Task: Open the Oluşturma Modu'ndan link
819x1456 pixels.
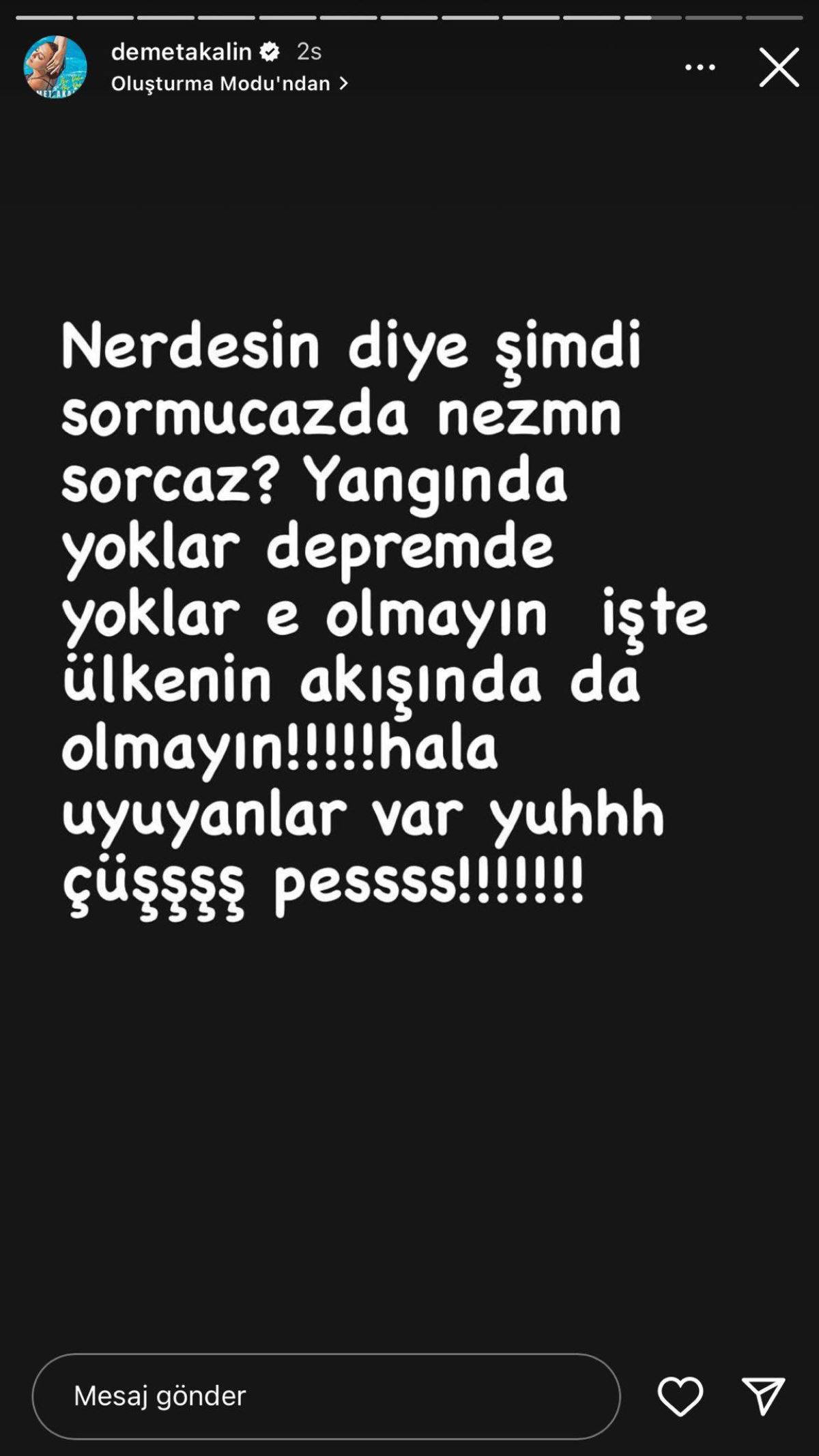Action: (x=229, y=83)
